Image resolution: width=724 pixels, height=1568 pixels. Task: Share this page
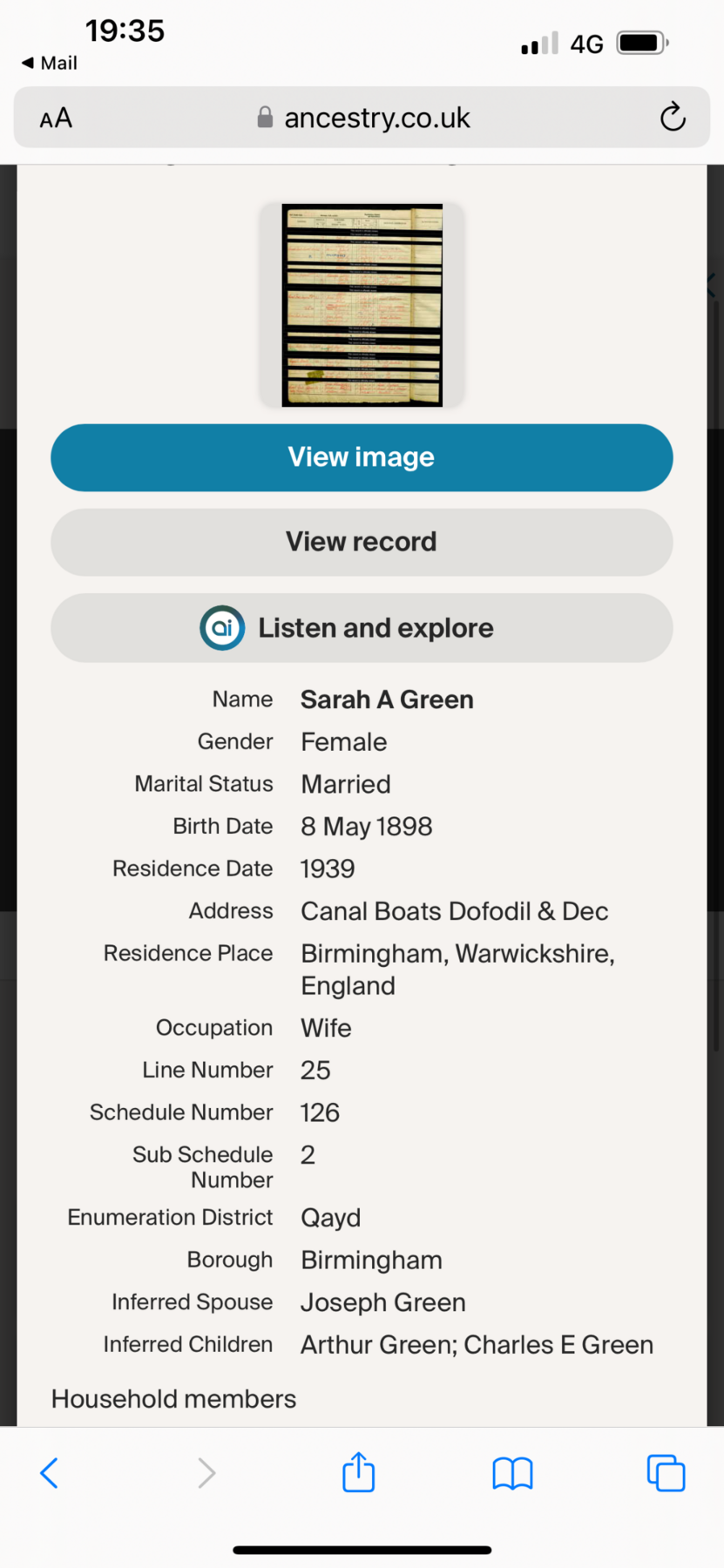coord(358,1473)
